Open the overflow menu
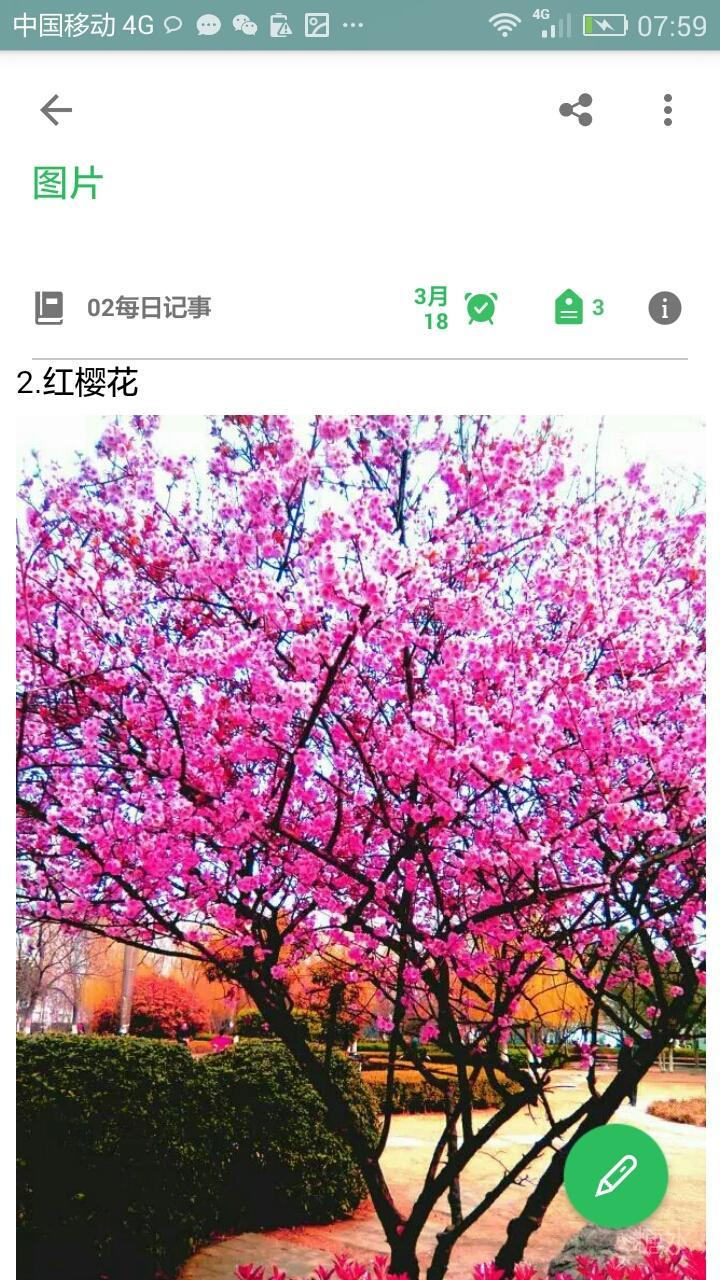This screenshot has width=720, height=1280. (x=667, y=110)
